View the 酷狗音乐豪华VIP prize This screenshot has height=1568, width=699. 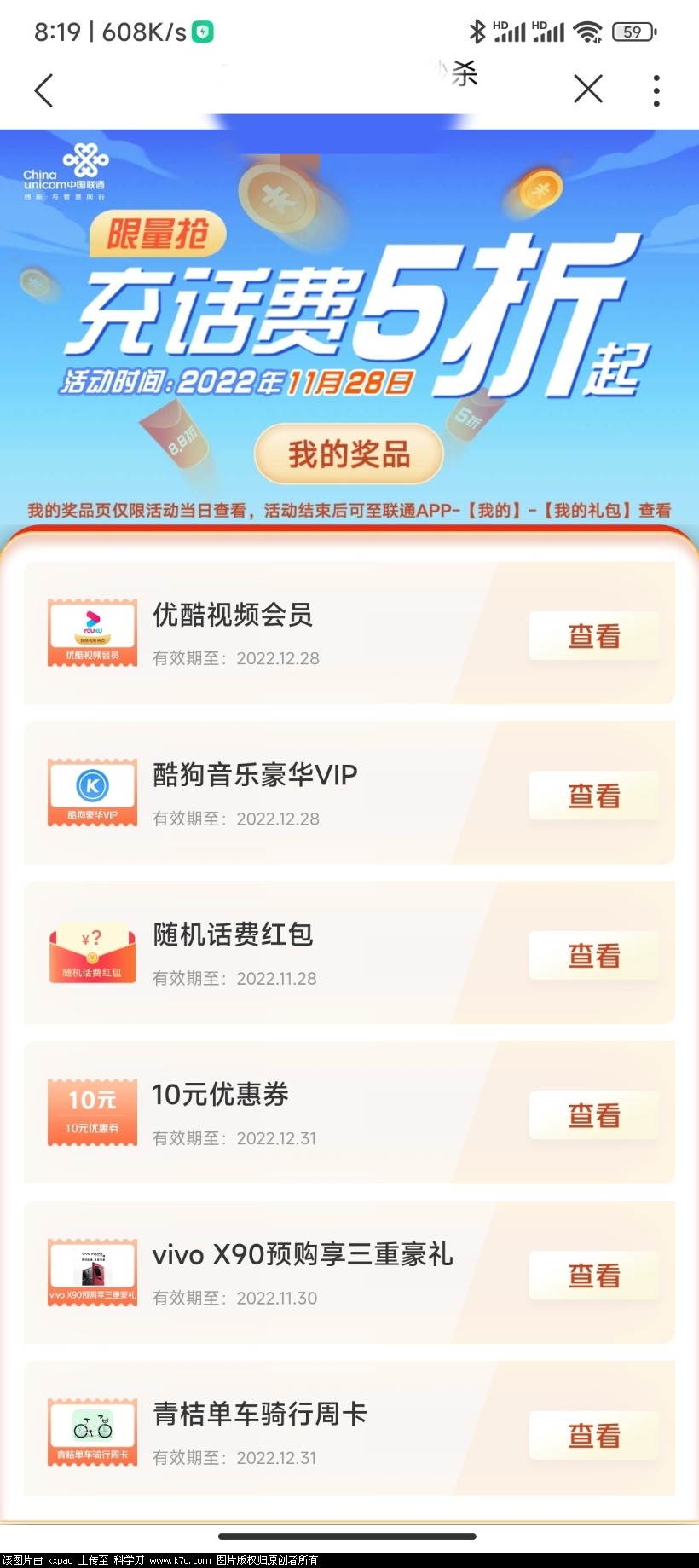[594, 796]
